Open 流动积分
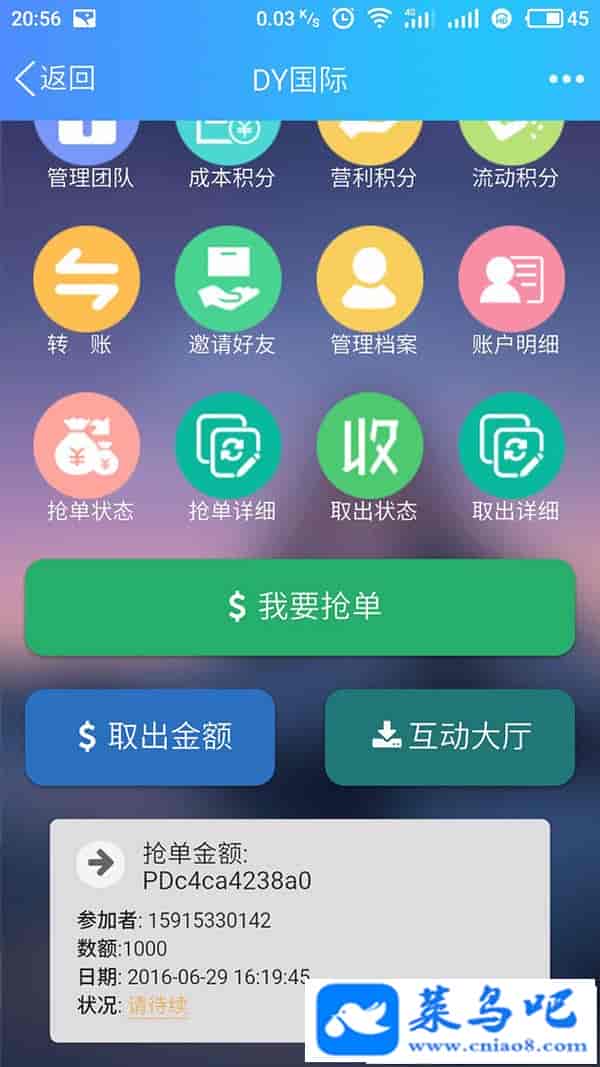The image size is (600, 1067). click(x=513, y=148)
